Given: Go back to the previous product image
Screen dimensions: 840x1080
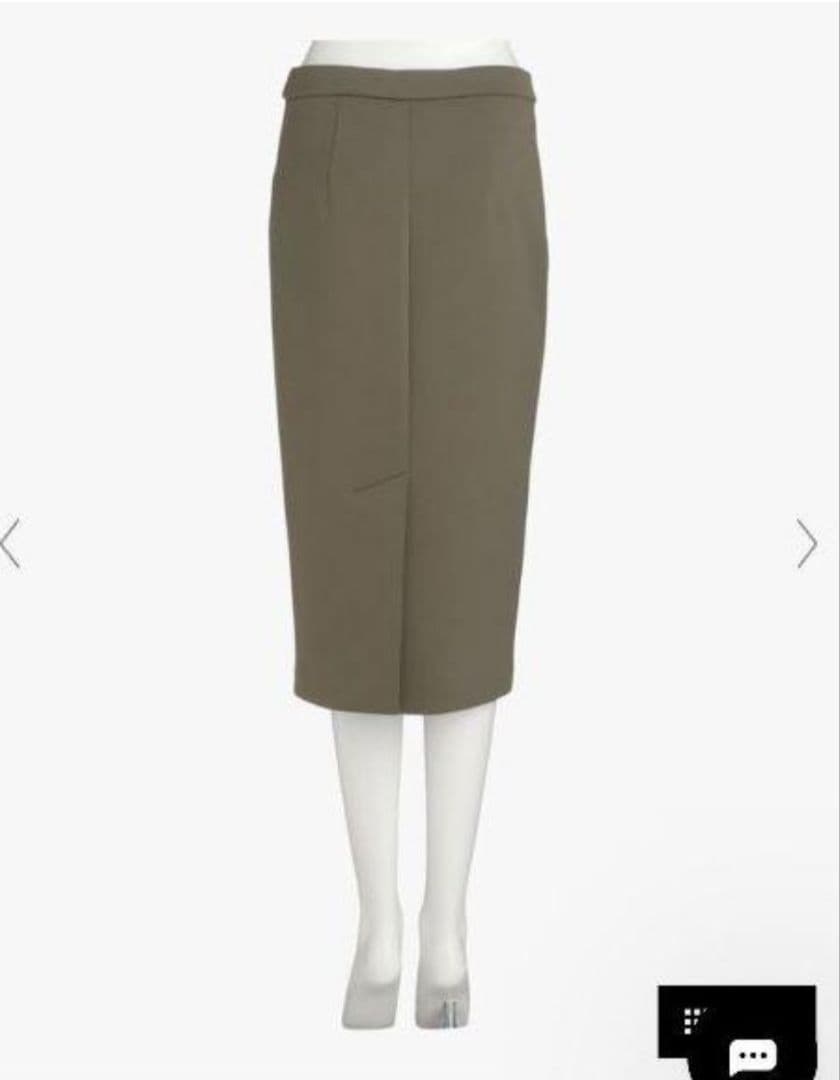Looking at the screenshot, I should [10, 543].
